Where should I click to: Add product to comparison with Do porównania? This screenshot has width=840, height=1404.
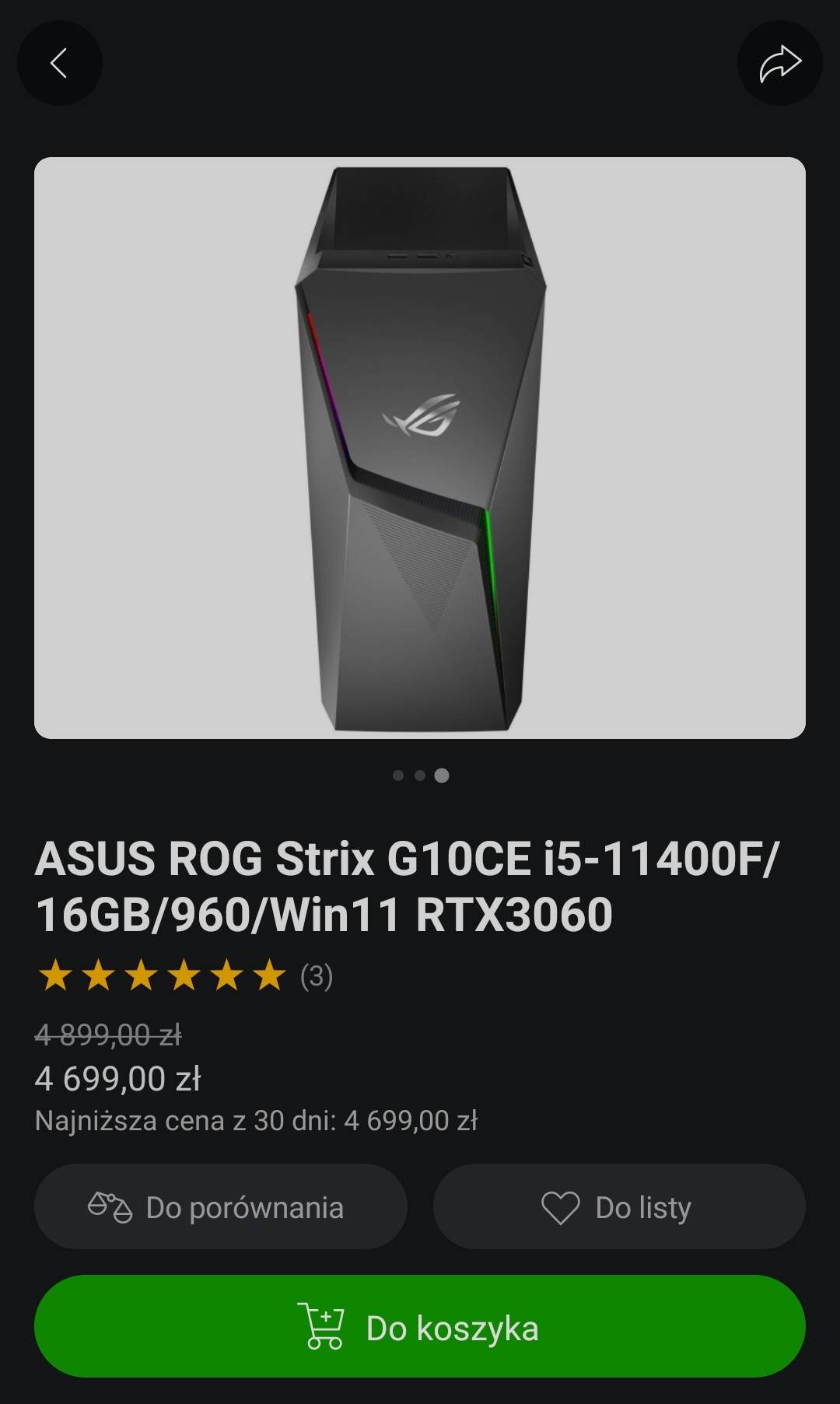tap(220, 1206)
